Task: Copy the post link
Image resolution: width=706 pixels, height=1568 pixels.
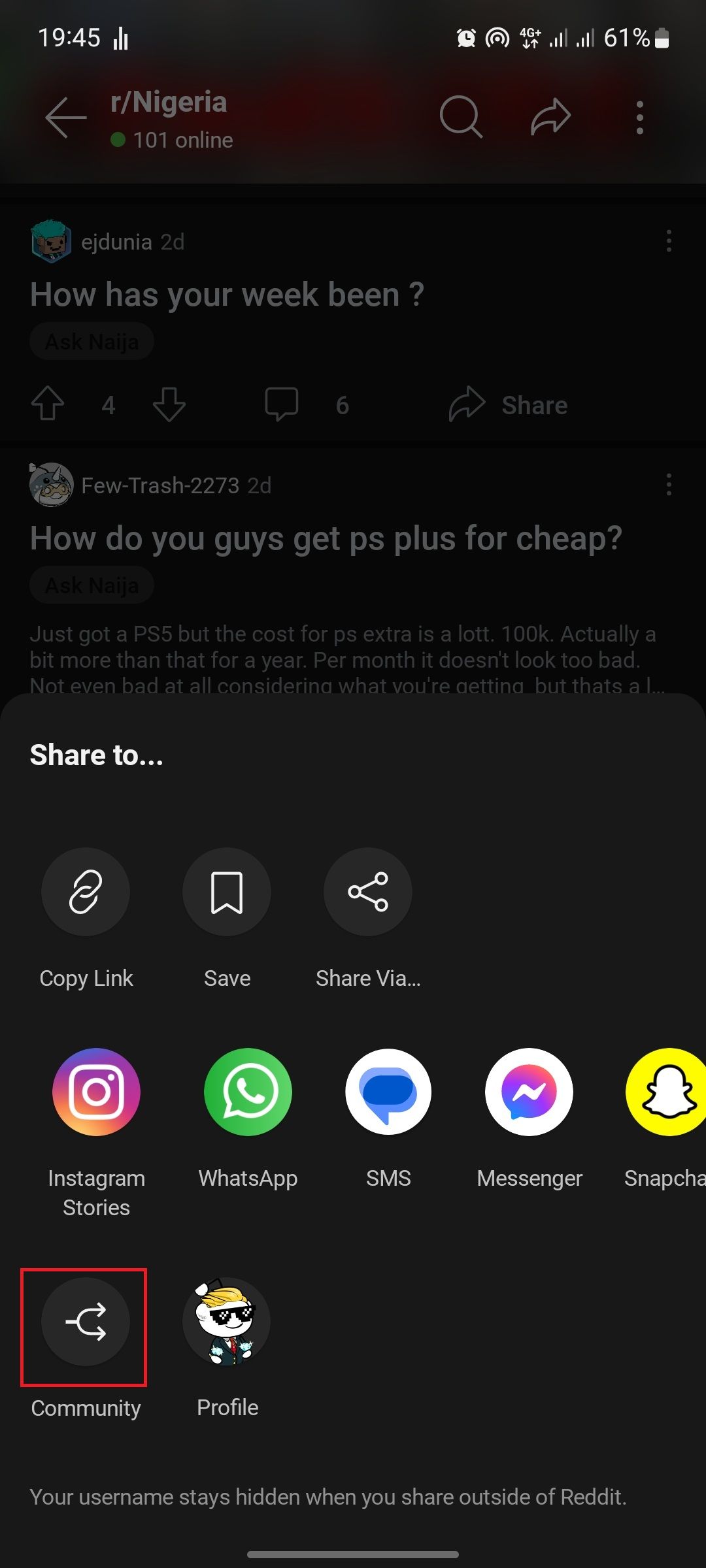Action: [x=86, y=892]
